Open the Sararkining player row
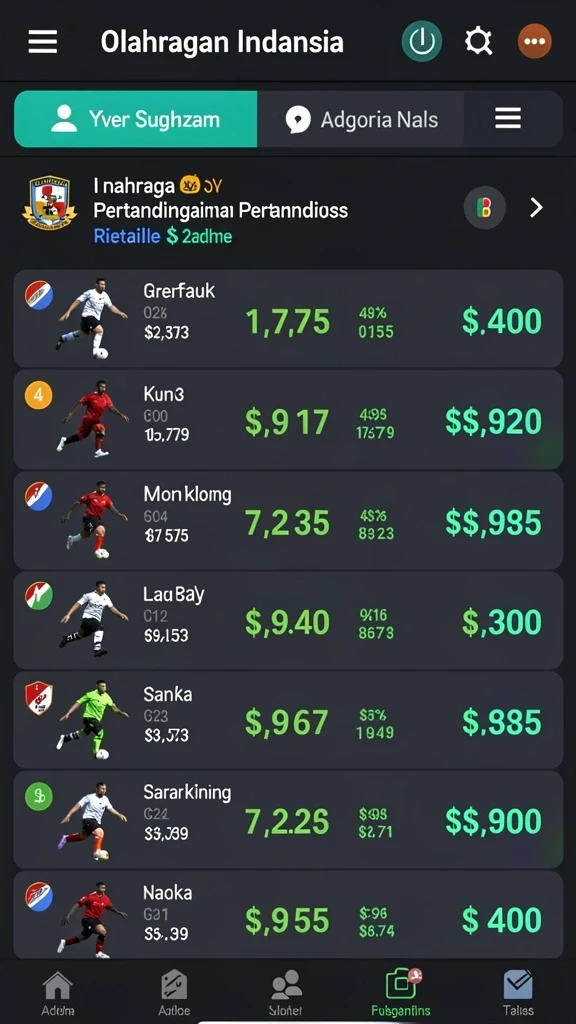Image resolution: width=576 pixels, height=1024 pixels. coord(288,820)
